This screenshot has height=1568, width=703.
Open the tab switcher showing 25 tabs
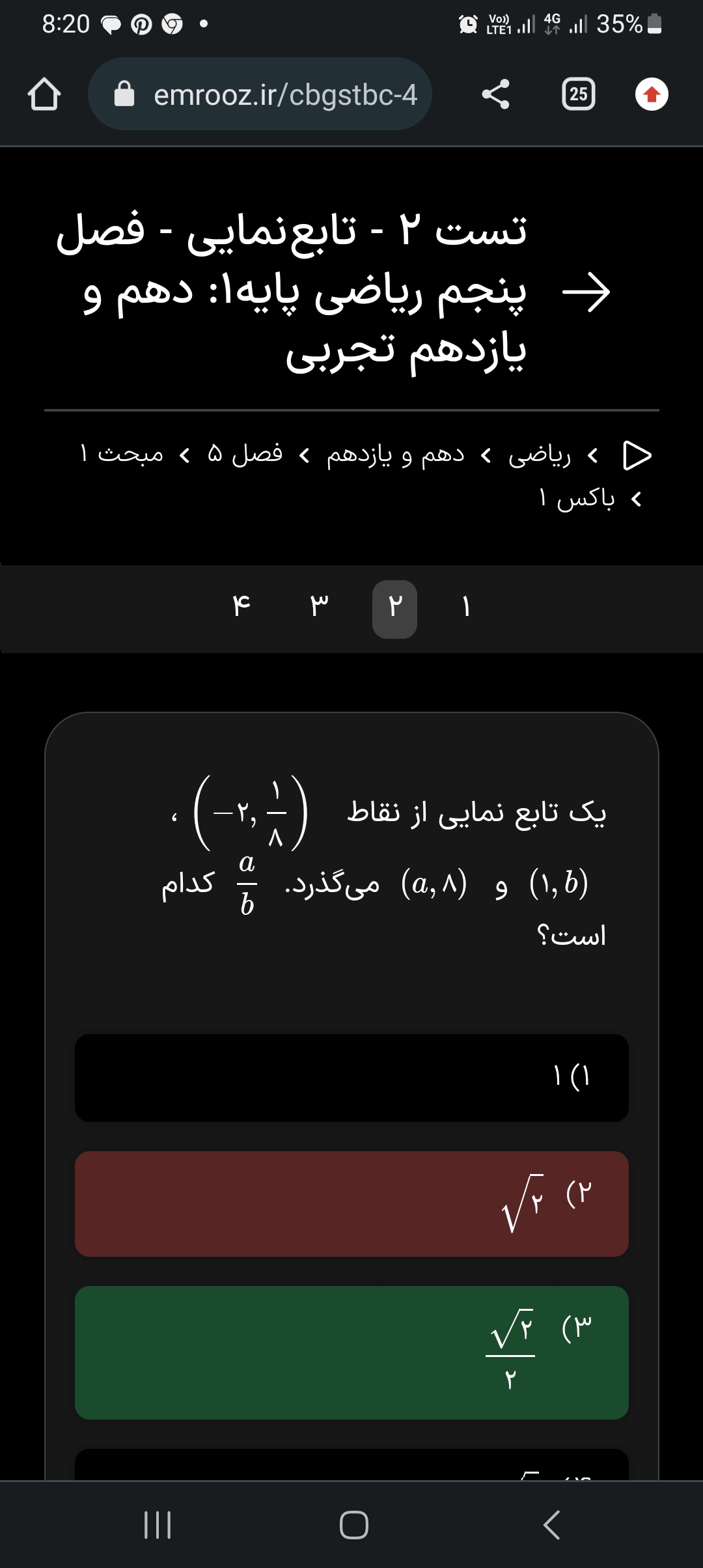(x=578, y=95)
